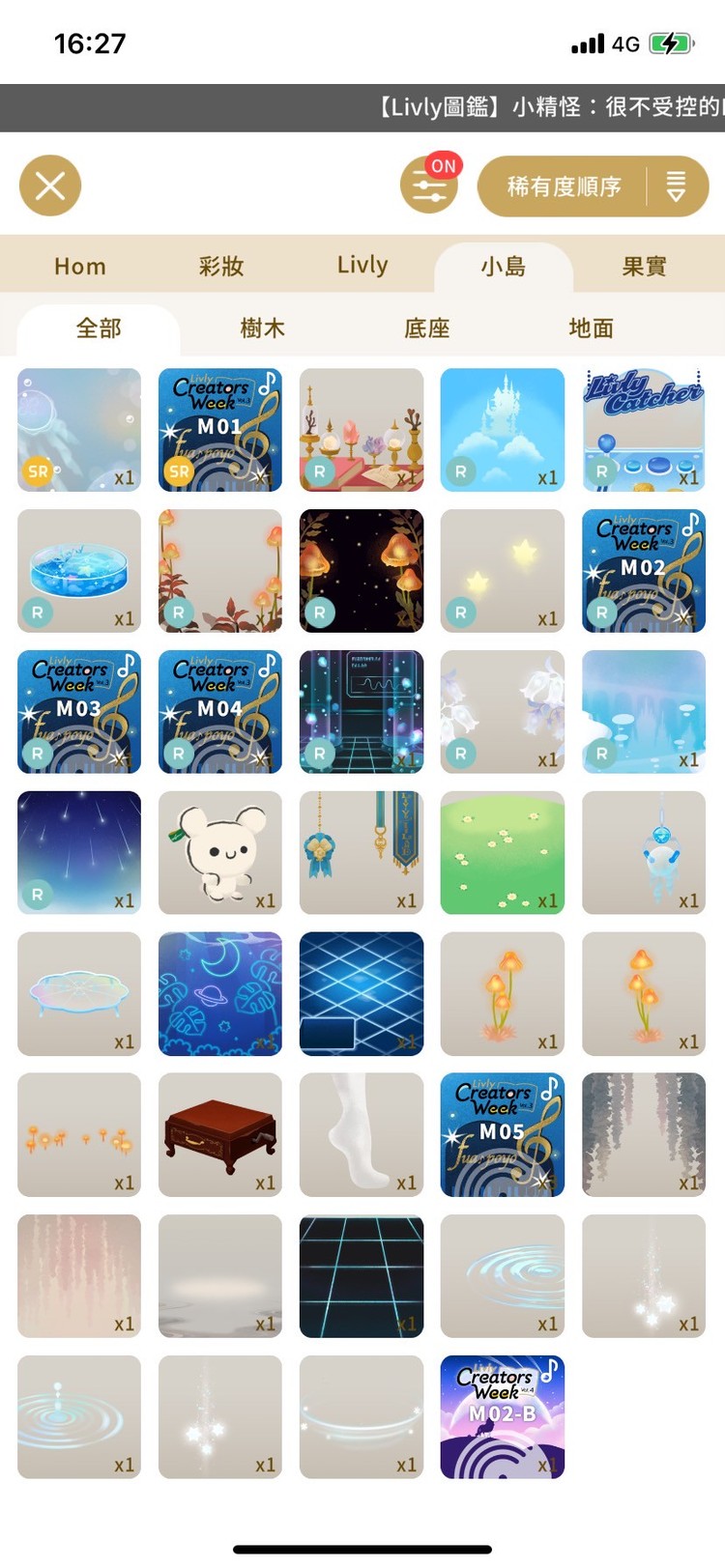Select the 底座 subcategory
The height and width of the screenshot is (1568, 725).
427,328
